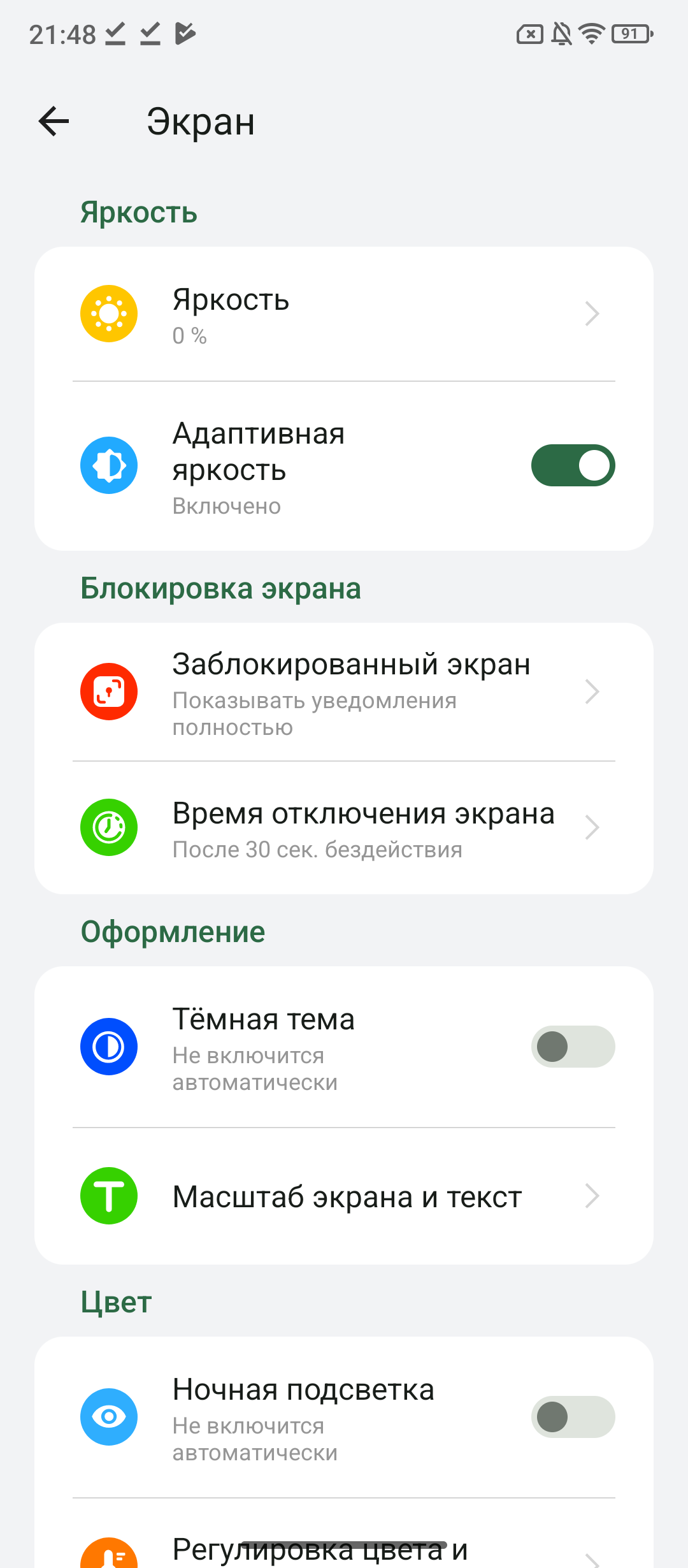Open Время отключения экрана
Screen dimensions: 688x1568
pos(344,828)
